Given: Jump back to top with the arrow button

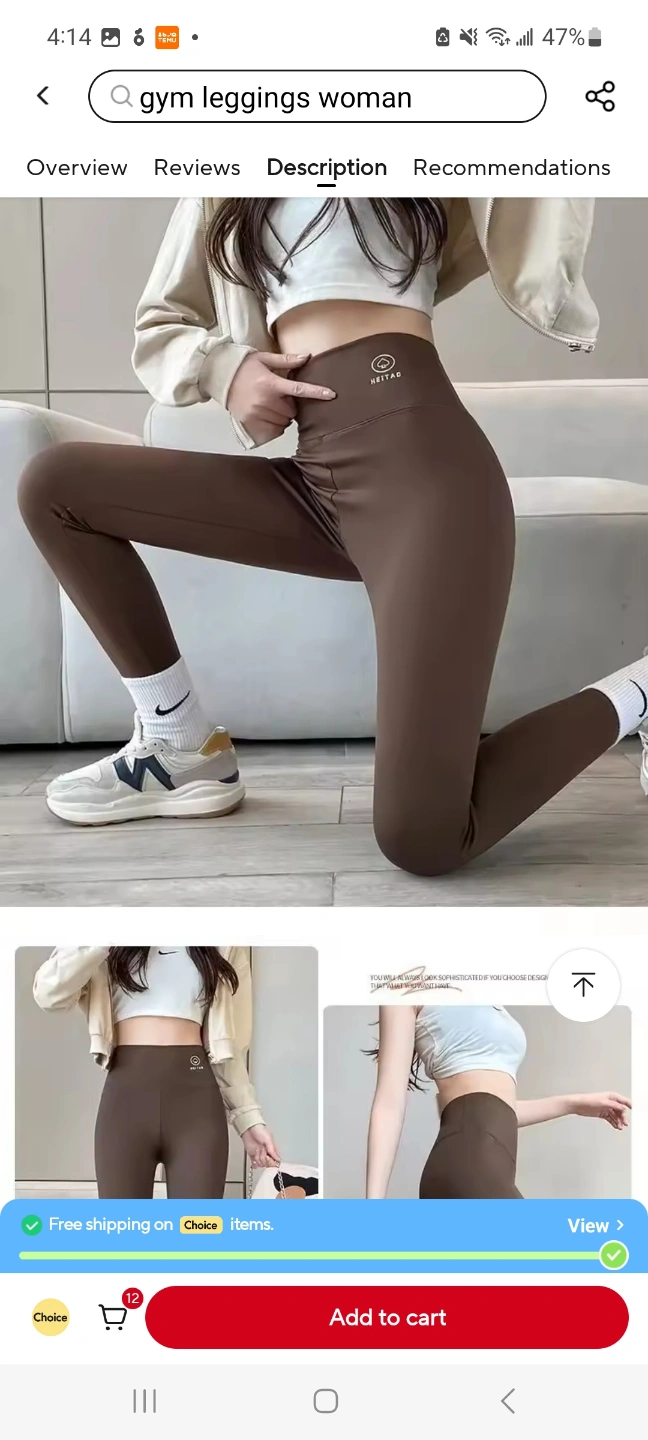Looking at the screenshot, I should click(x=583, y=984).
